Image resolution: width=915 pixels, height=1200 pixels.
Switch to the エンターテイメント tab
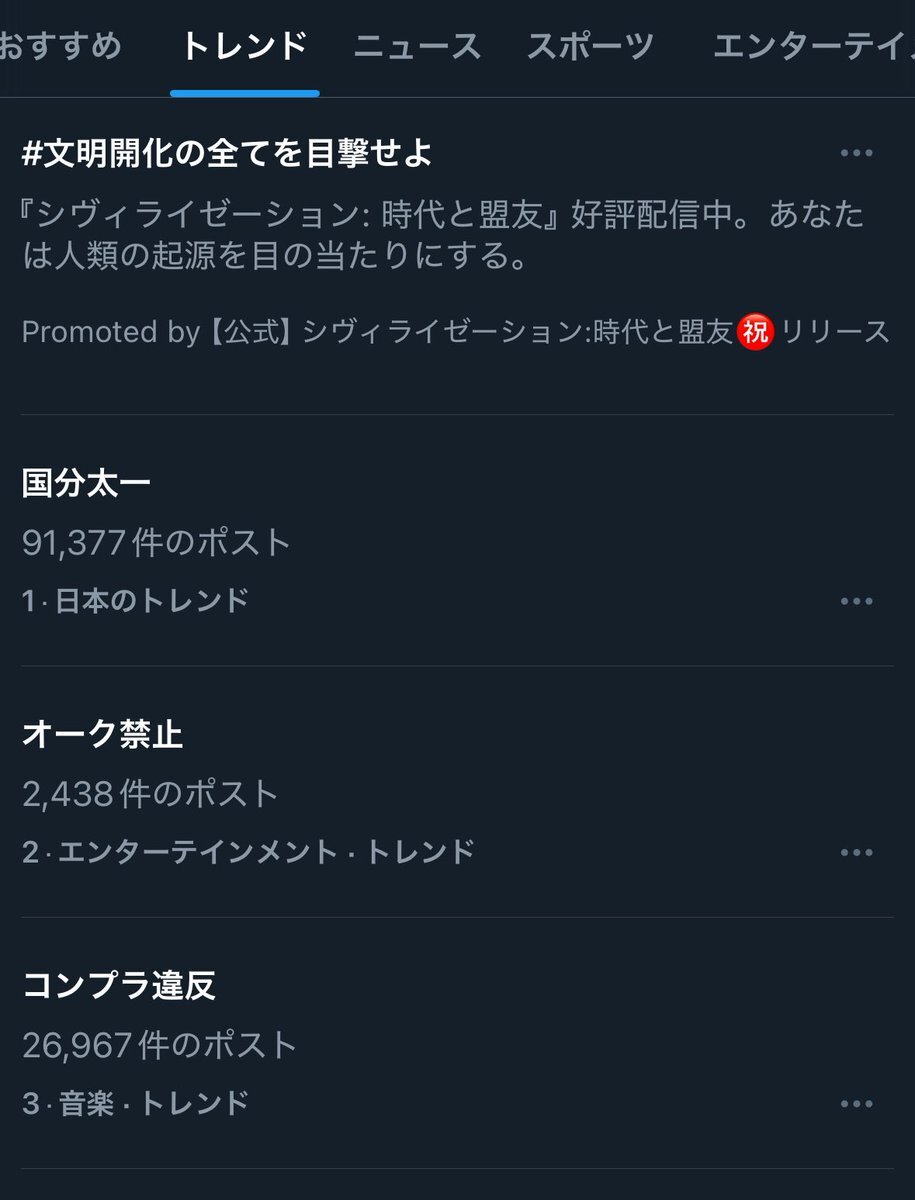pos(810,46)
